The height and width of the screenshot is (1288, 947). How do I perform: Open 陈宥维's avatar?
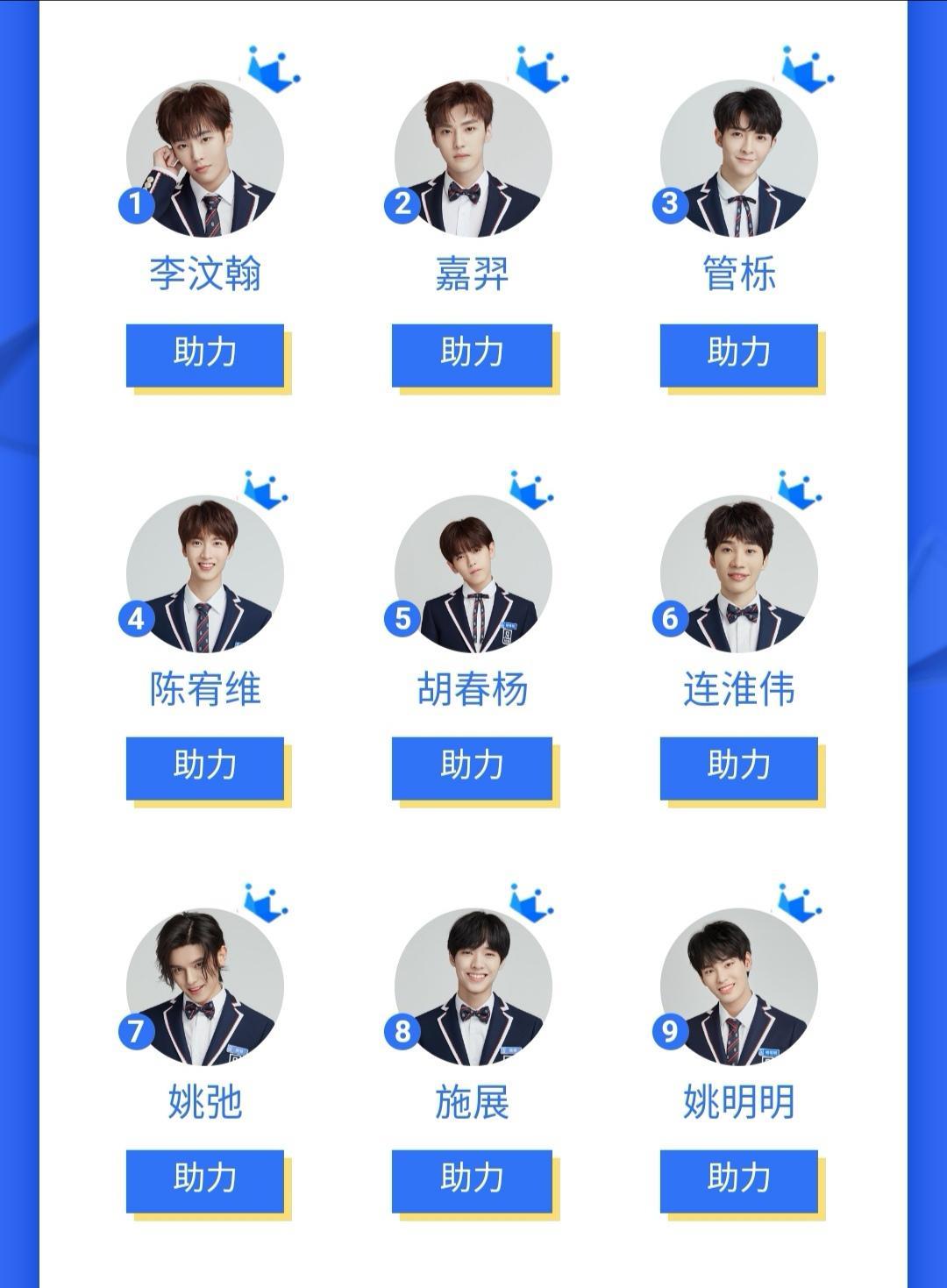205,573
